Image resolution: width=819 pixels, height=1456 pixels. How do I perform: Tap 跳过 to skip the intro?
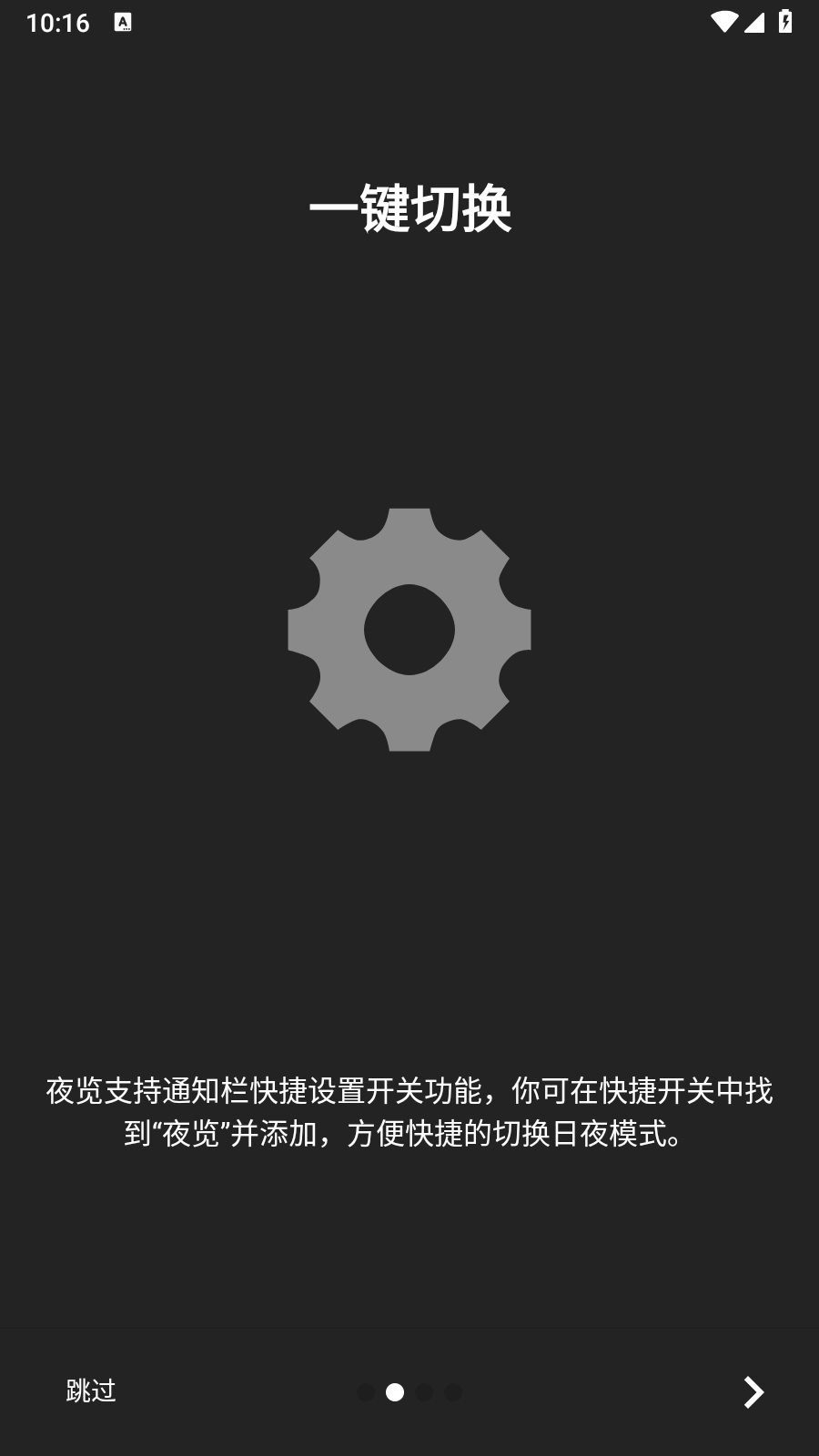tap(91, 1390)
